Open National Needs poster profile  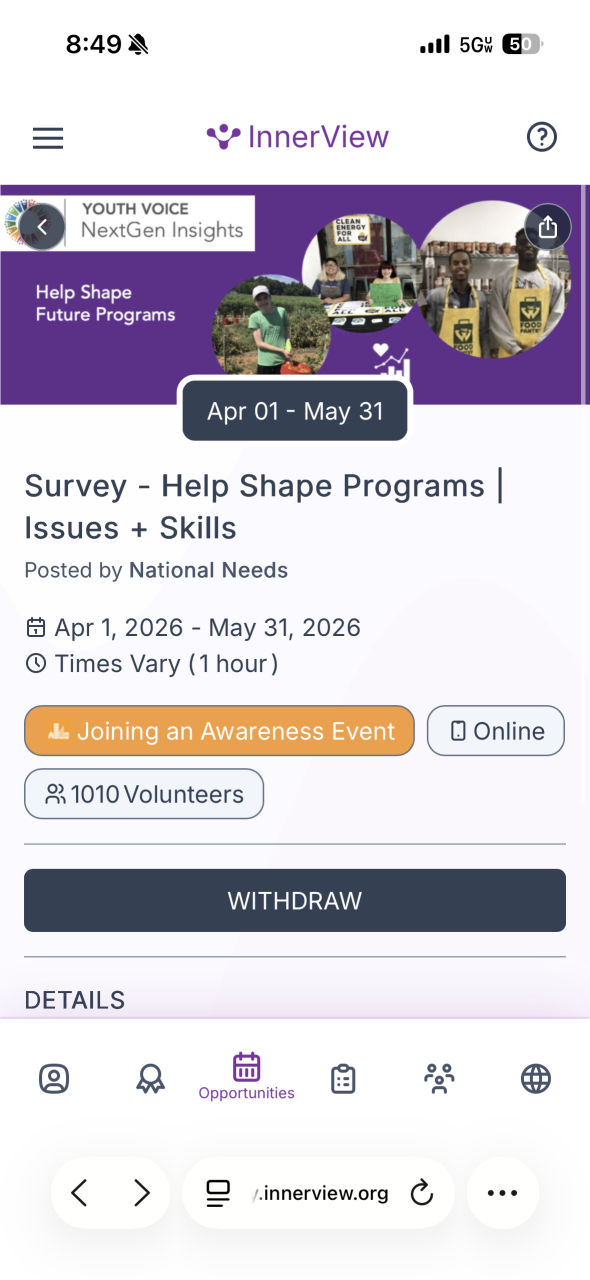[x=208, y=571]
